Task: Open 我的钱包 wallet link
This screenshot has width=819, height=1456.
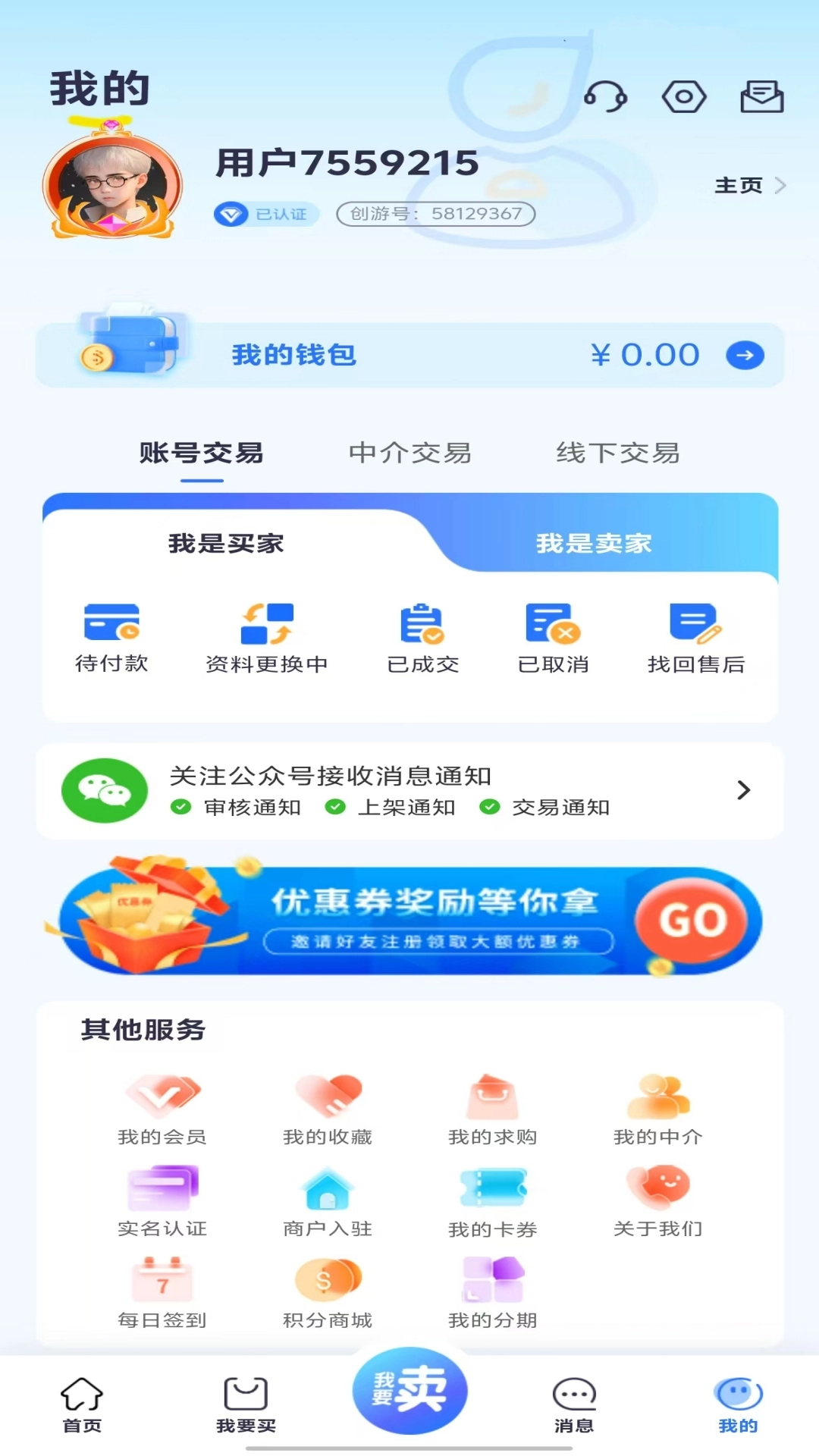Action: pyautogui.click(x=295, y=355)
